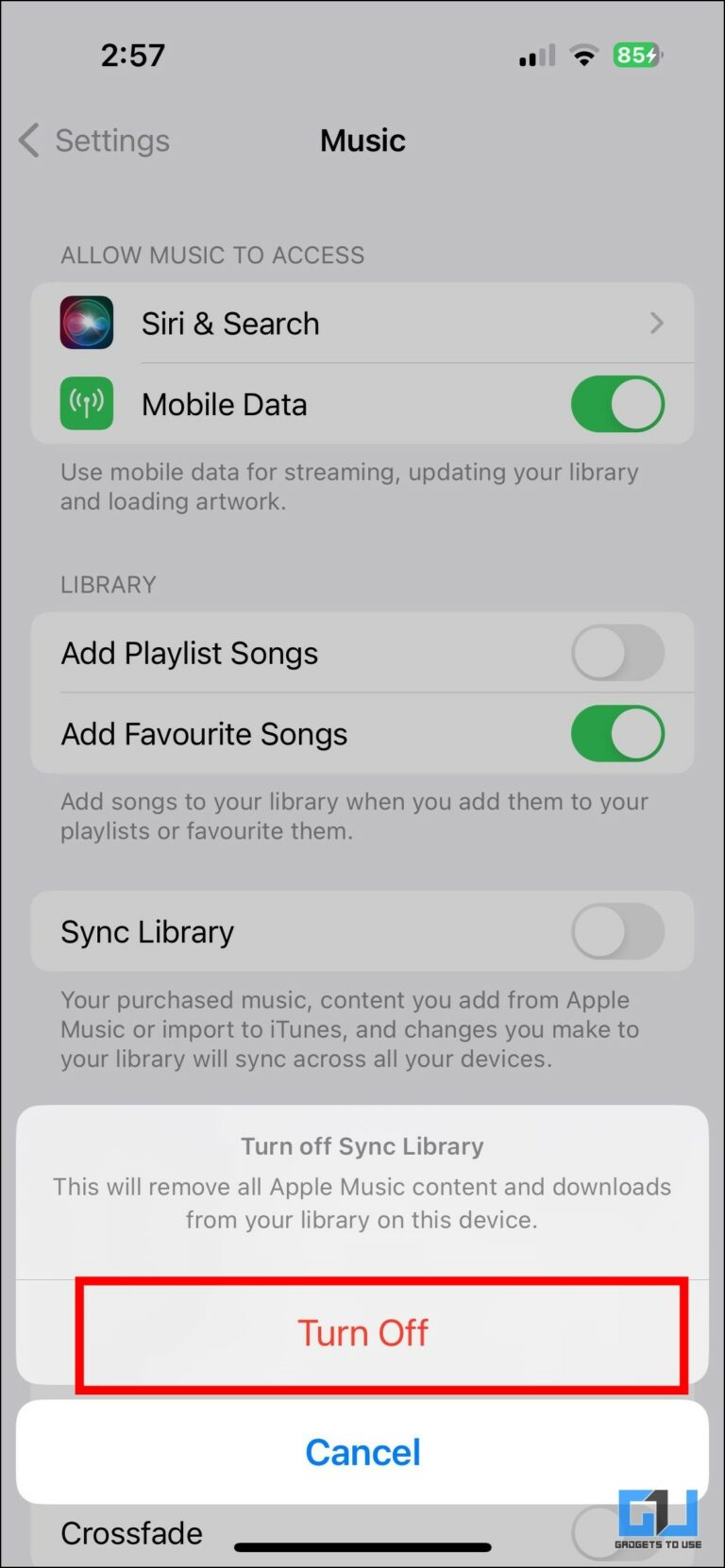Image resolution: width=725 pixels, height=1568 pixels.
Task: Tap the Wi-Fi icon in the status bar
Action: tap(583, 55)
